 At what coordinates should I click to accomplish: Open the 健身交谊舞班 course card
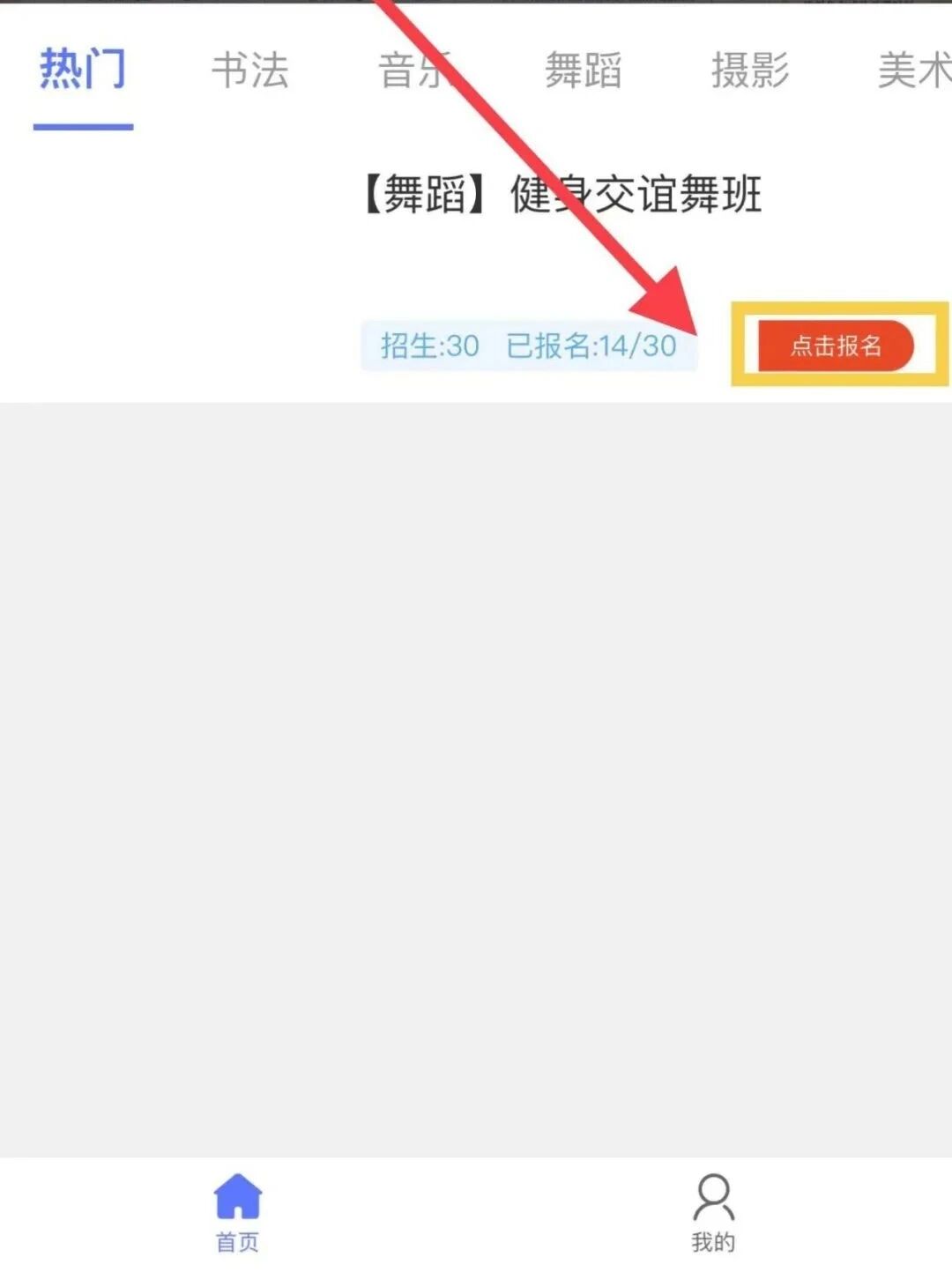pyautogui.click(x=562, y=195)
